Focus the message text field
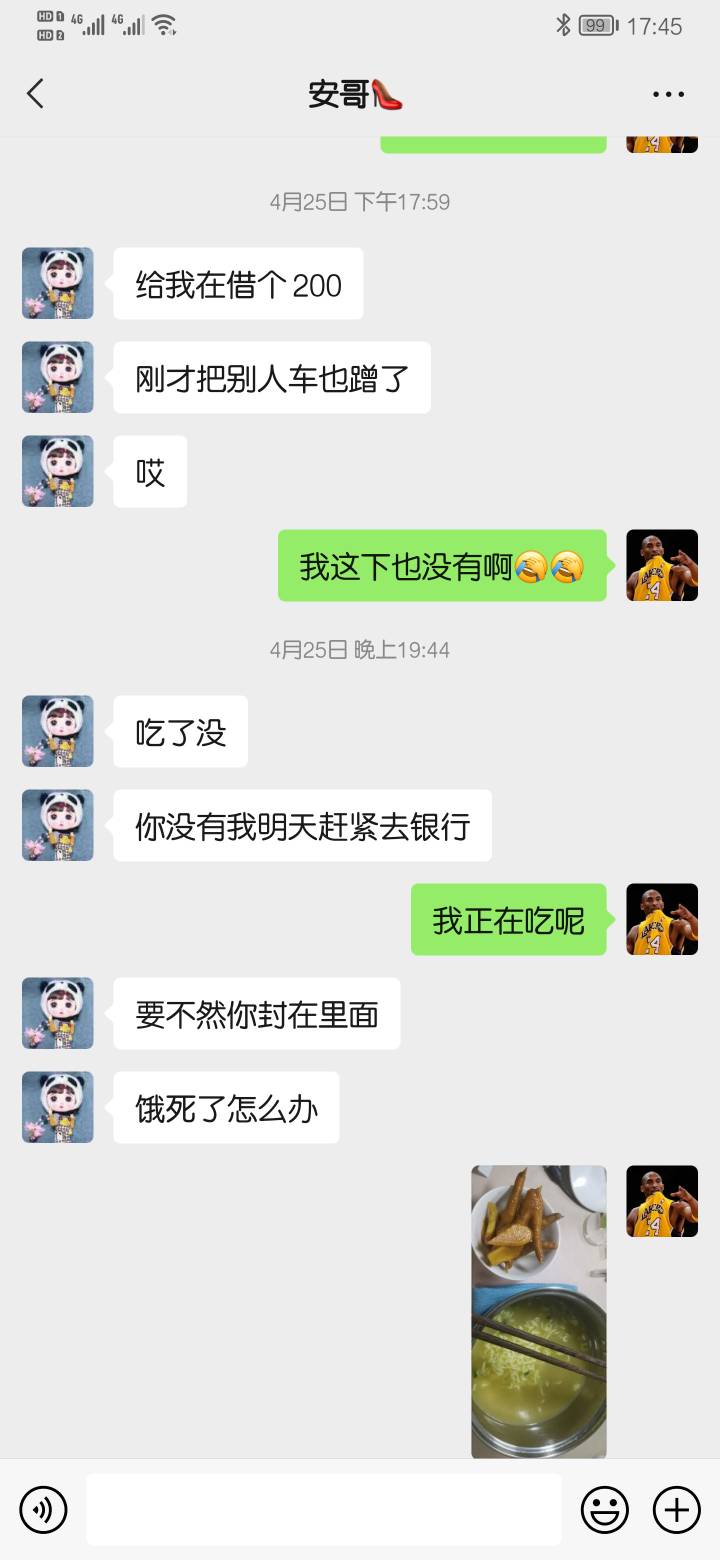Image resolution: width=720 pixels, height=1560 pixels. pyautogui.click(x=323, y=1509)
